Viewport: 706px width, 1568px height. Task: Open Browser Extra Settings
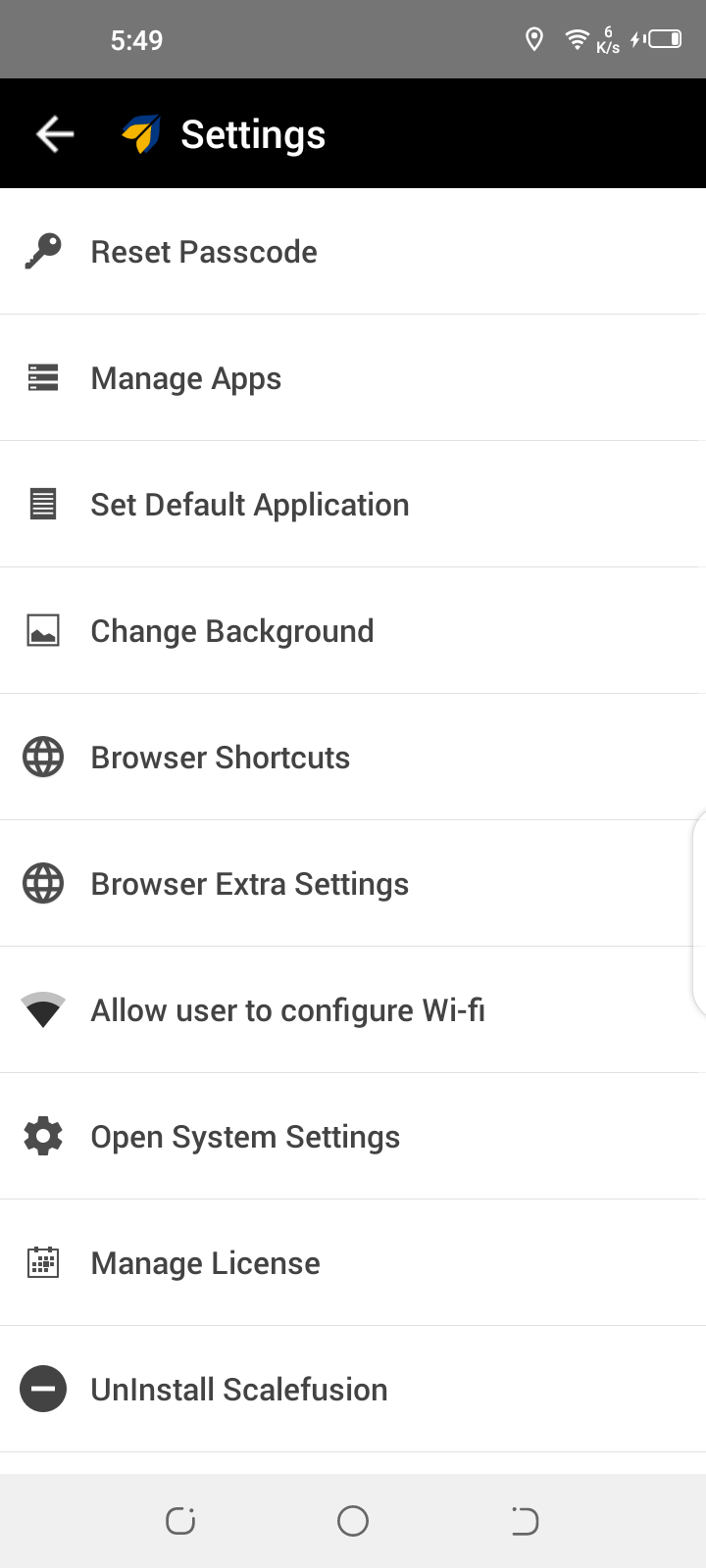click(353, 884)
